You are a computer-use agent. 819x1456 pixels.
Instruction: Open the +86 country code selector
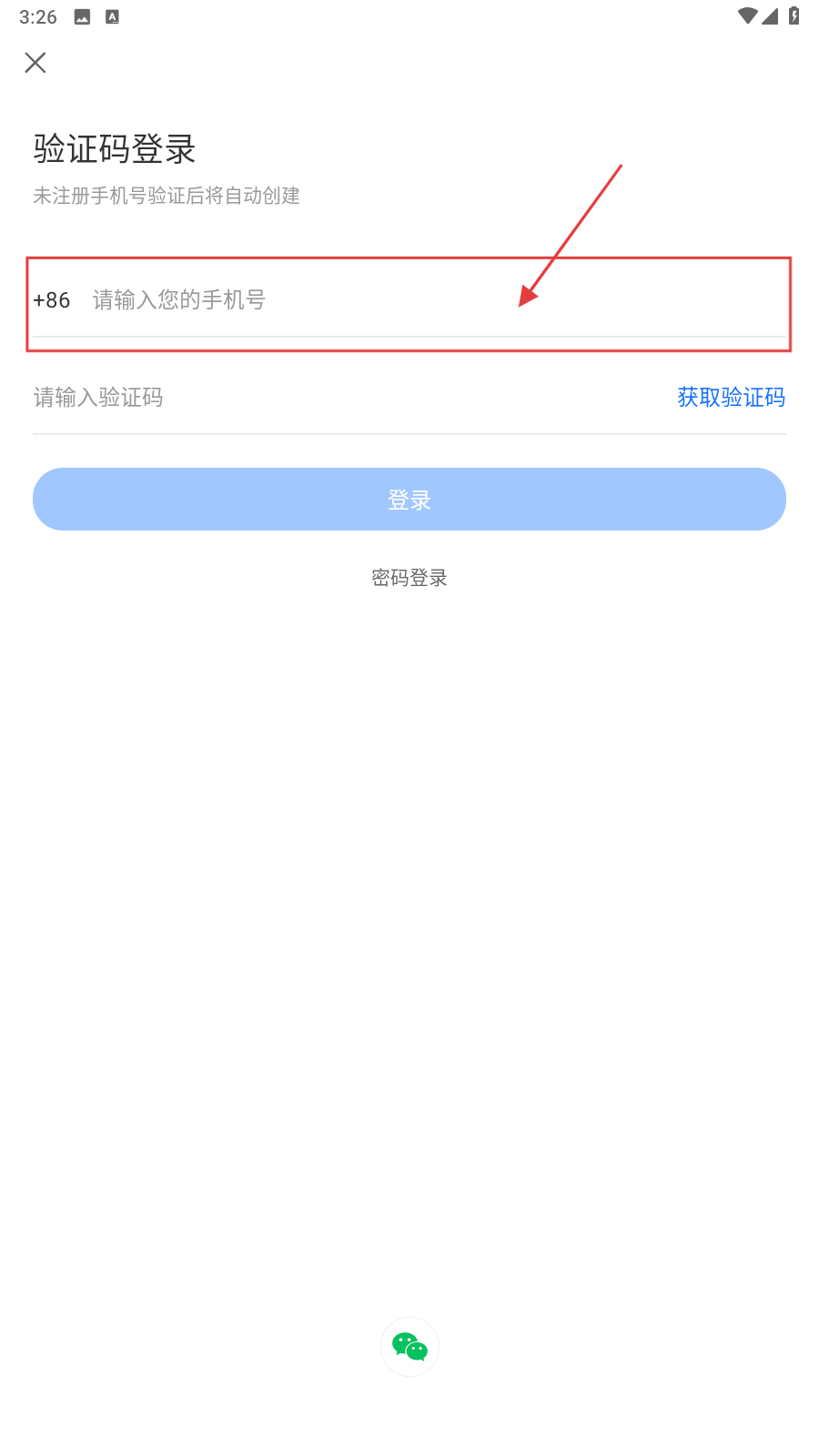point(52,300)
